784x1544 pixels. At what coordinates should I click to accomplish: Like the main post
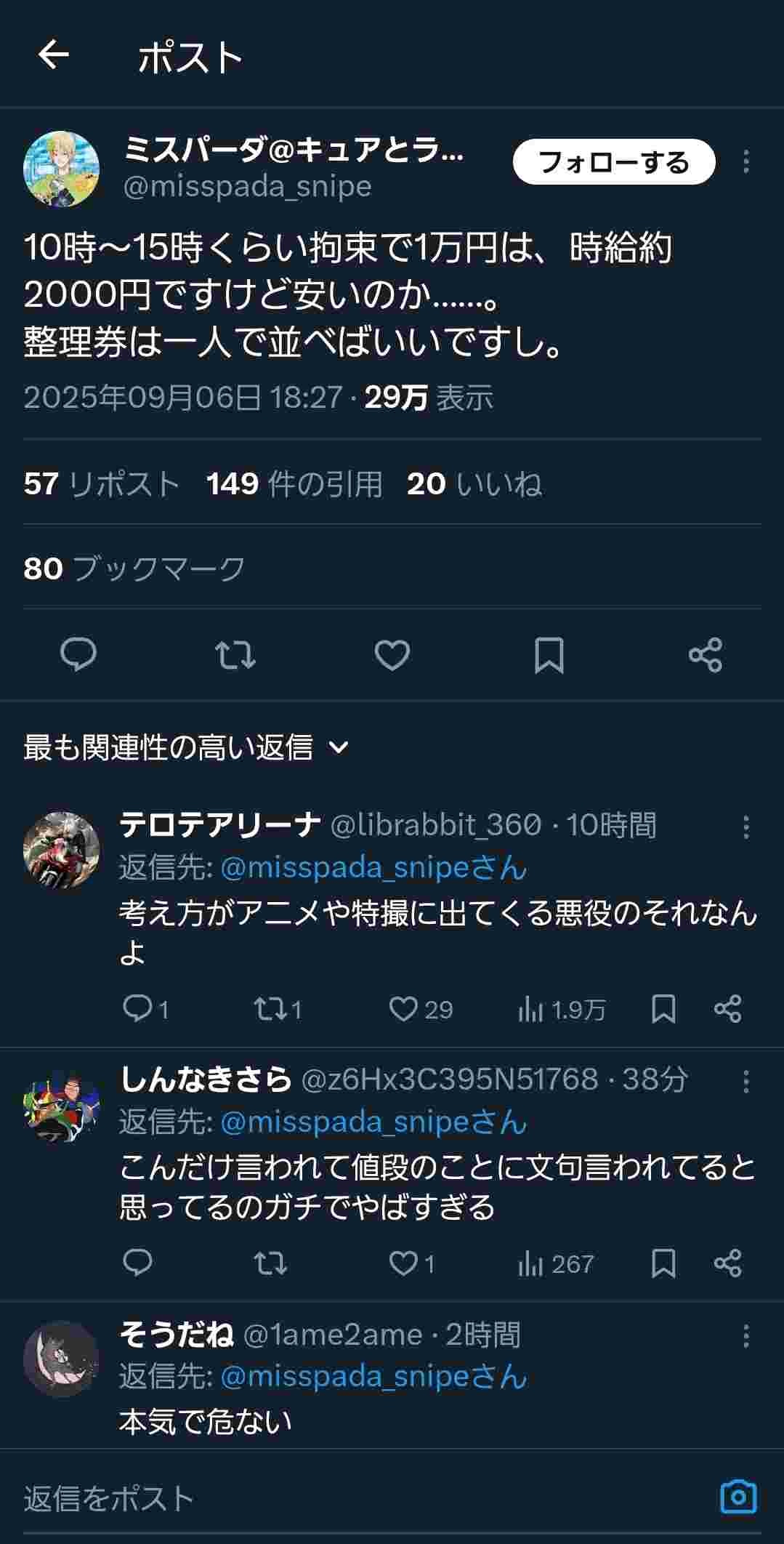[392, 654]
